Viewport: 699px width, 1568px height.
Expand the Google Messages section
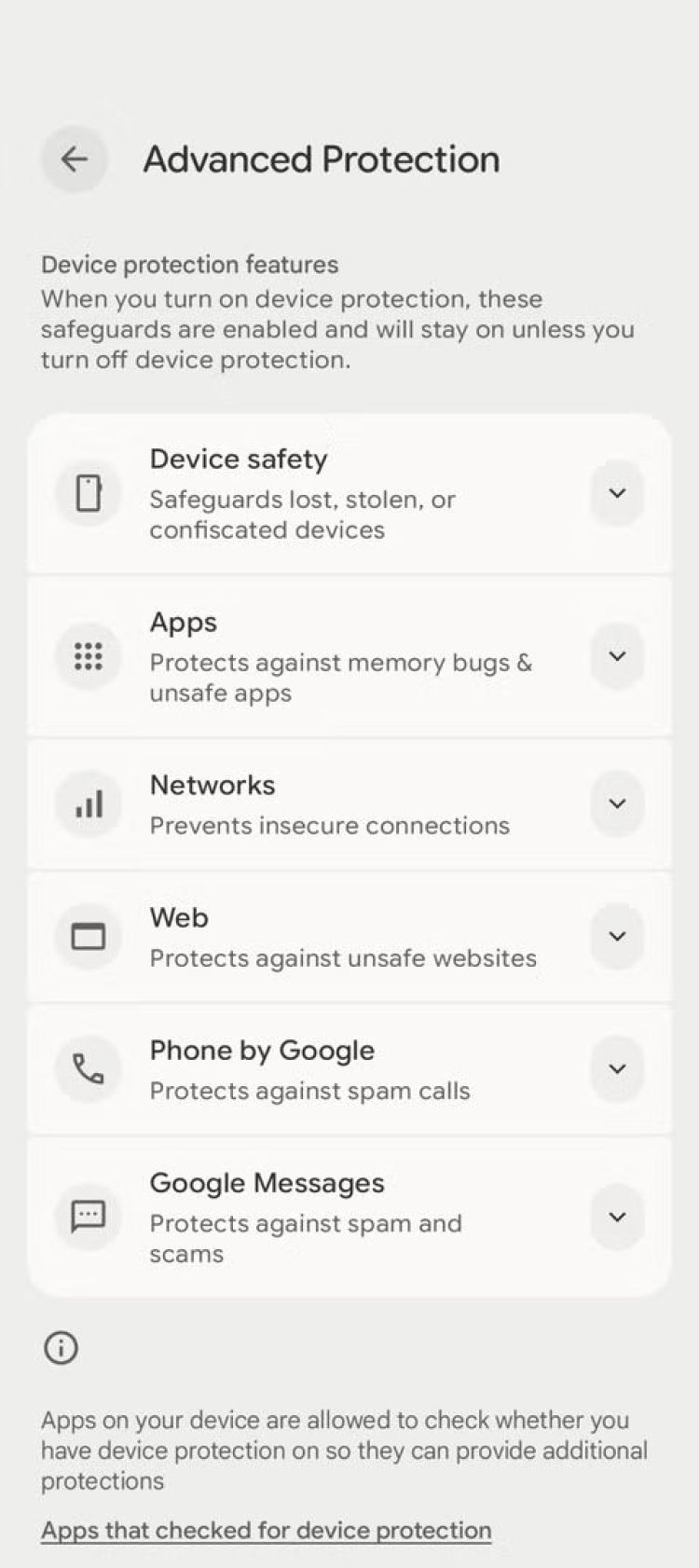point(617,1217)
